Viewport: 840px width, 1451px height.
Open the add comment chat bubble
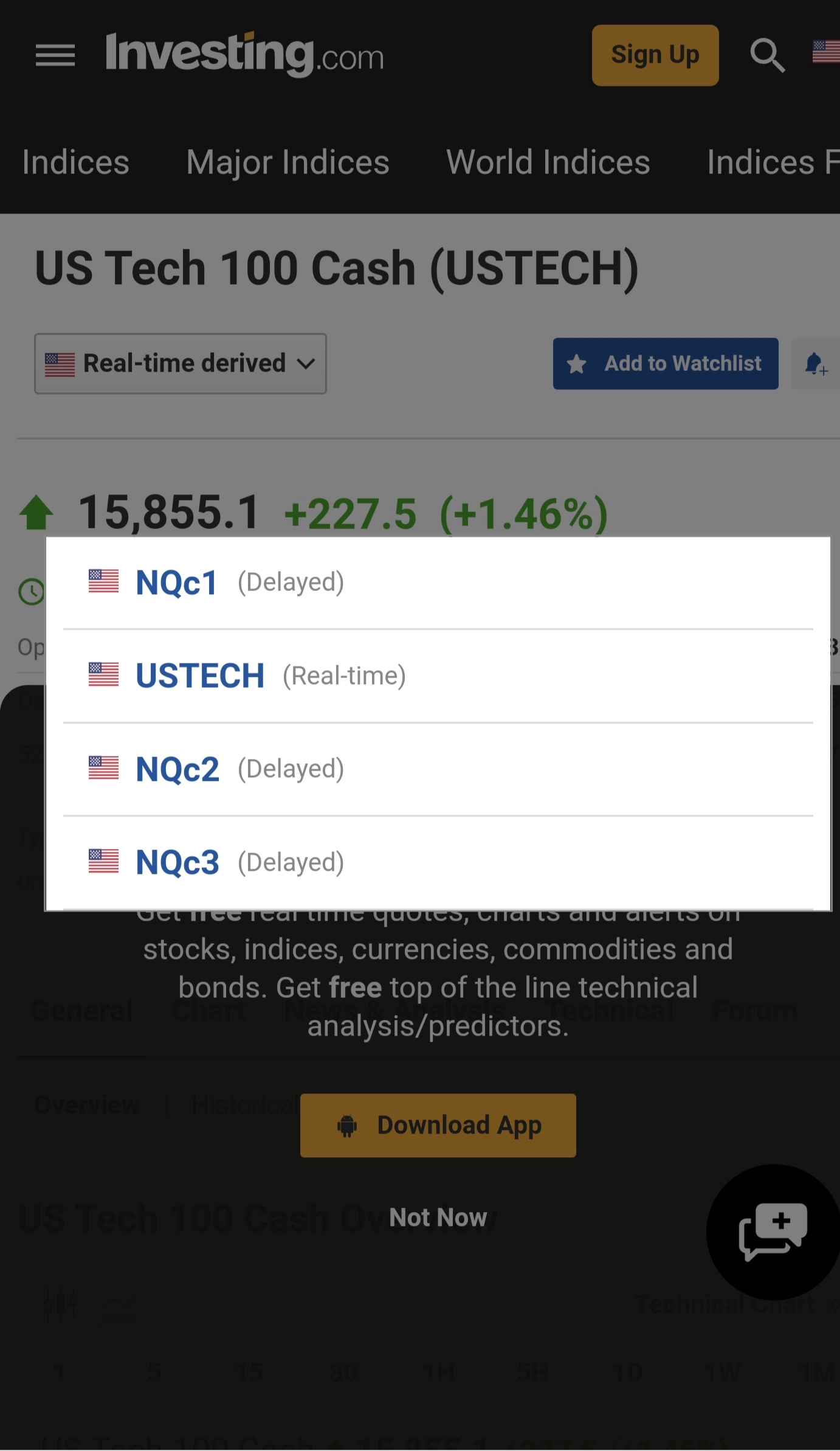pyautogui.click(x=773, y=1231)
